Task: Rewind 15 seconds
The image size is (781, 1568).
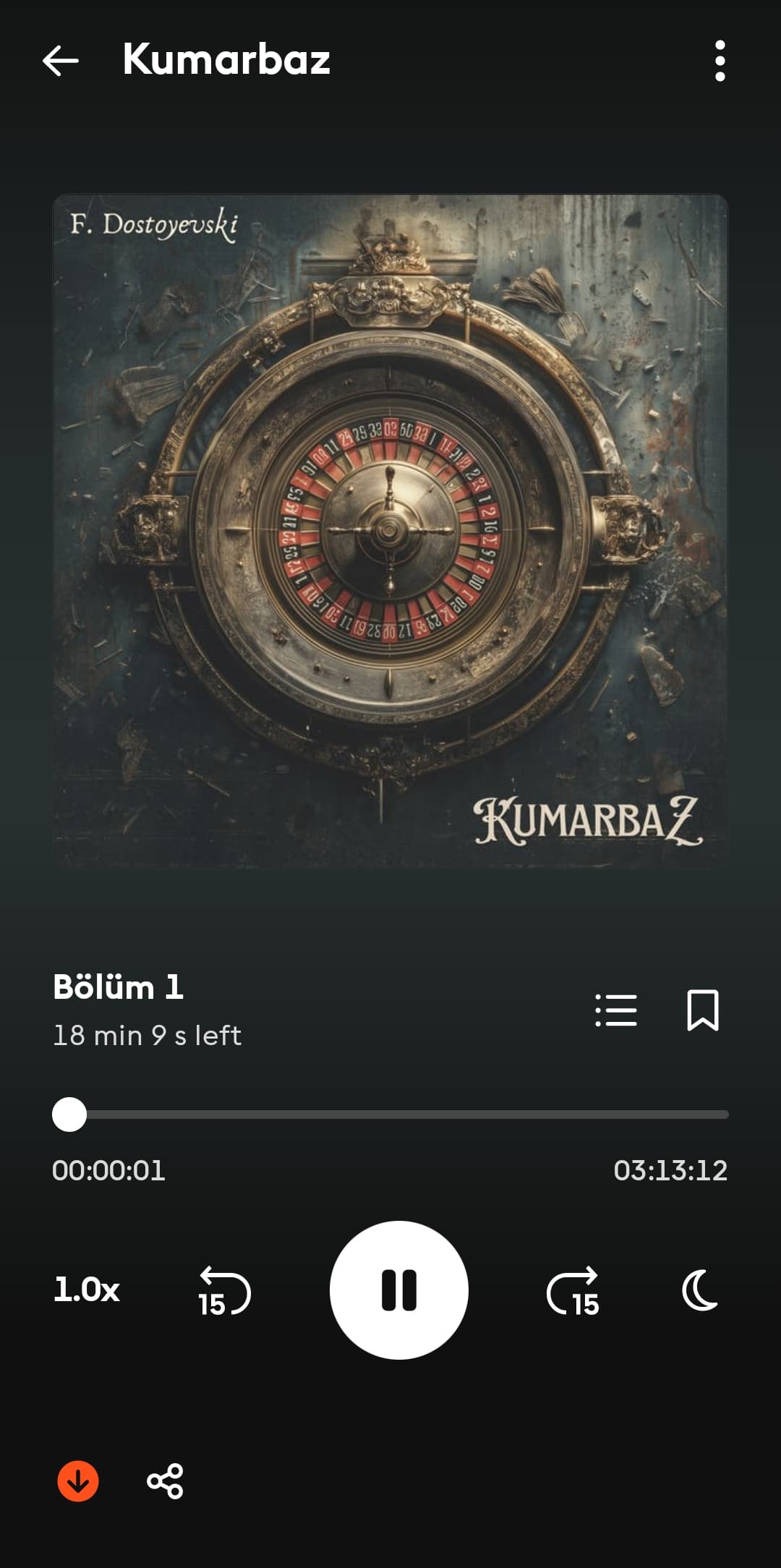Action: click(224, 1291)
